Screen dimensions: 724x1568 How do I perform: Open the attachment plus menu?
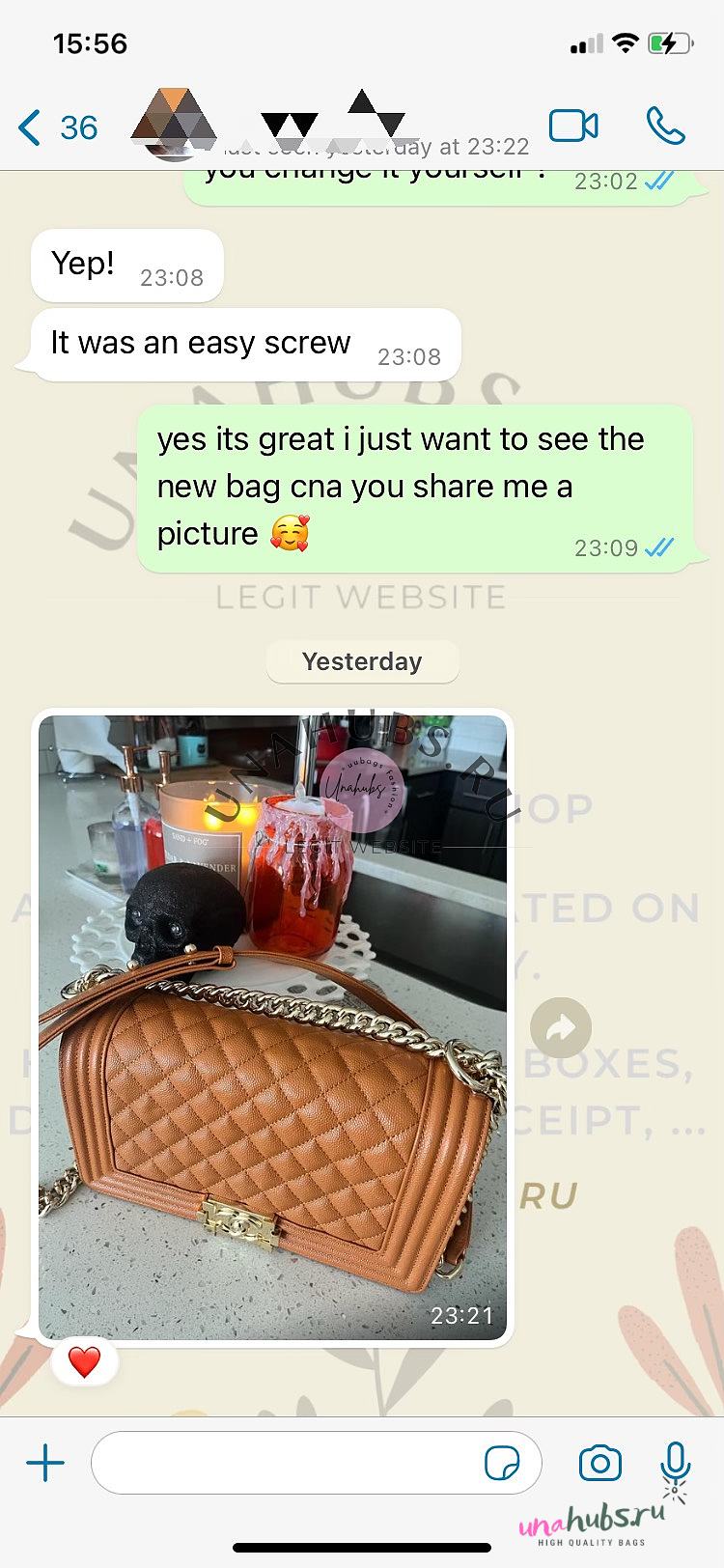coord(45,1464)
